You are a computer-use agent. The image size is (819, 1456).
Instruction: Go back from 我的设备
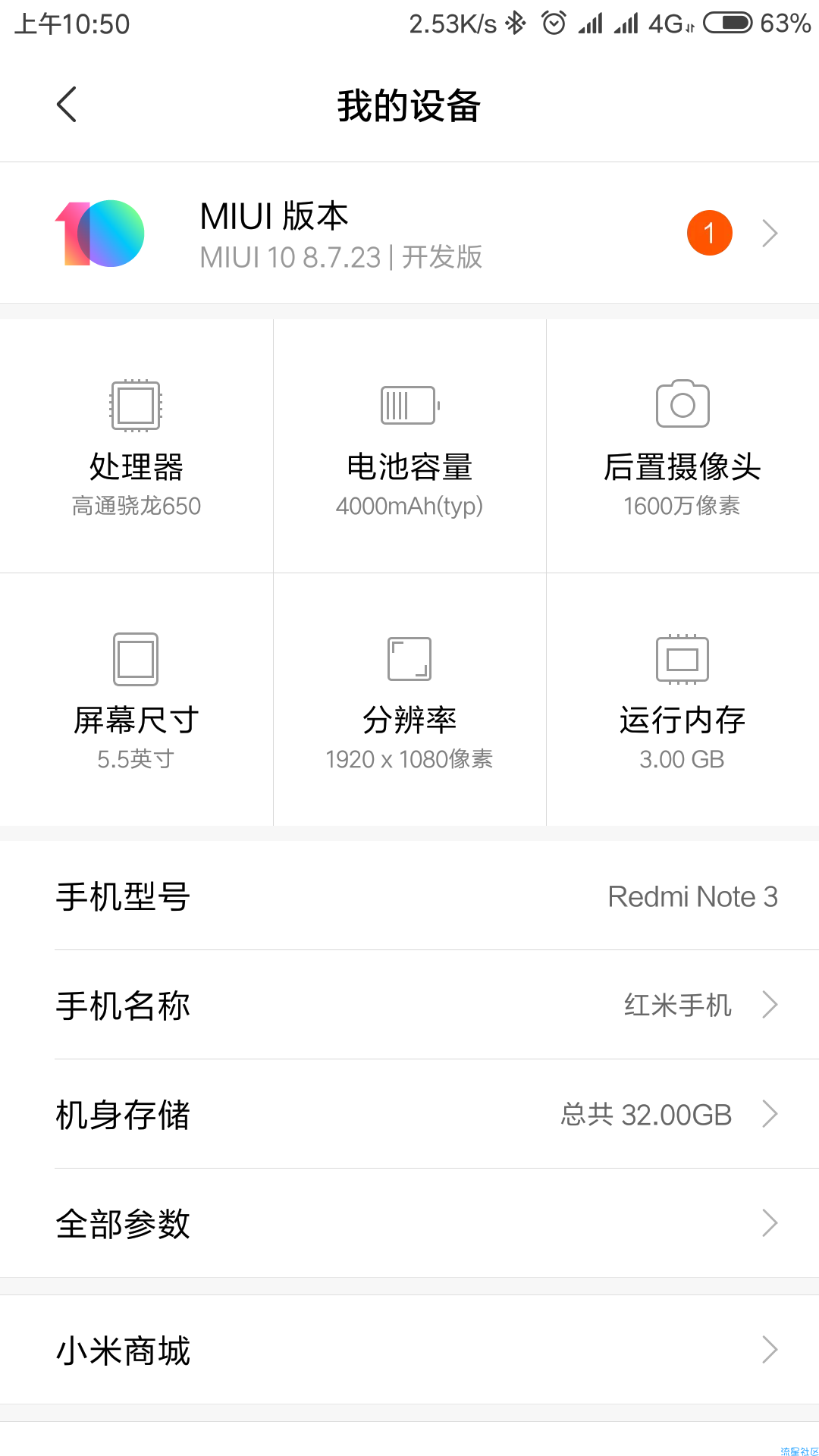click(x=67, y=105)
